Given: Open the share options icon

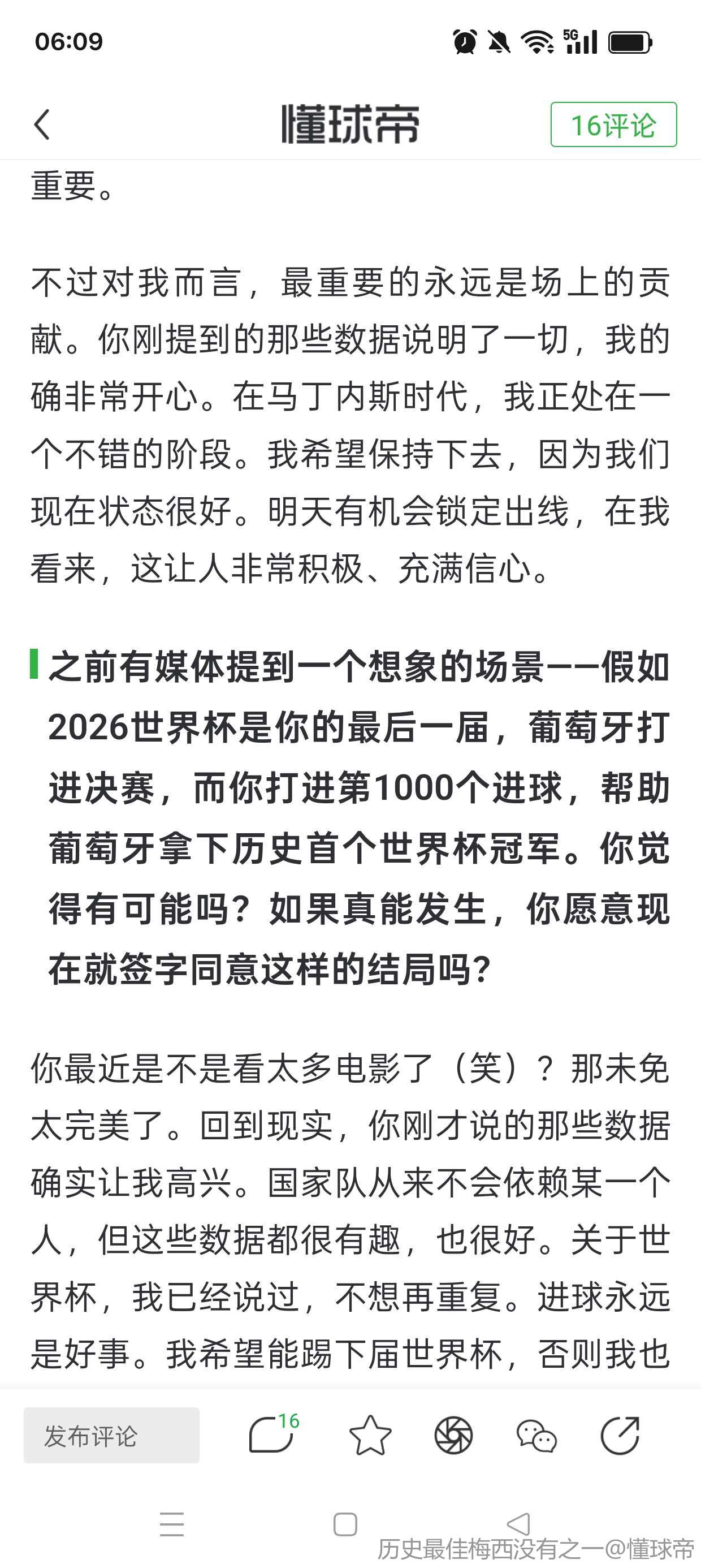Looking at the screenshot, I should tap(620, 1435).
